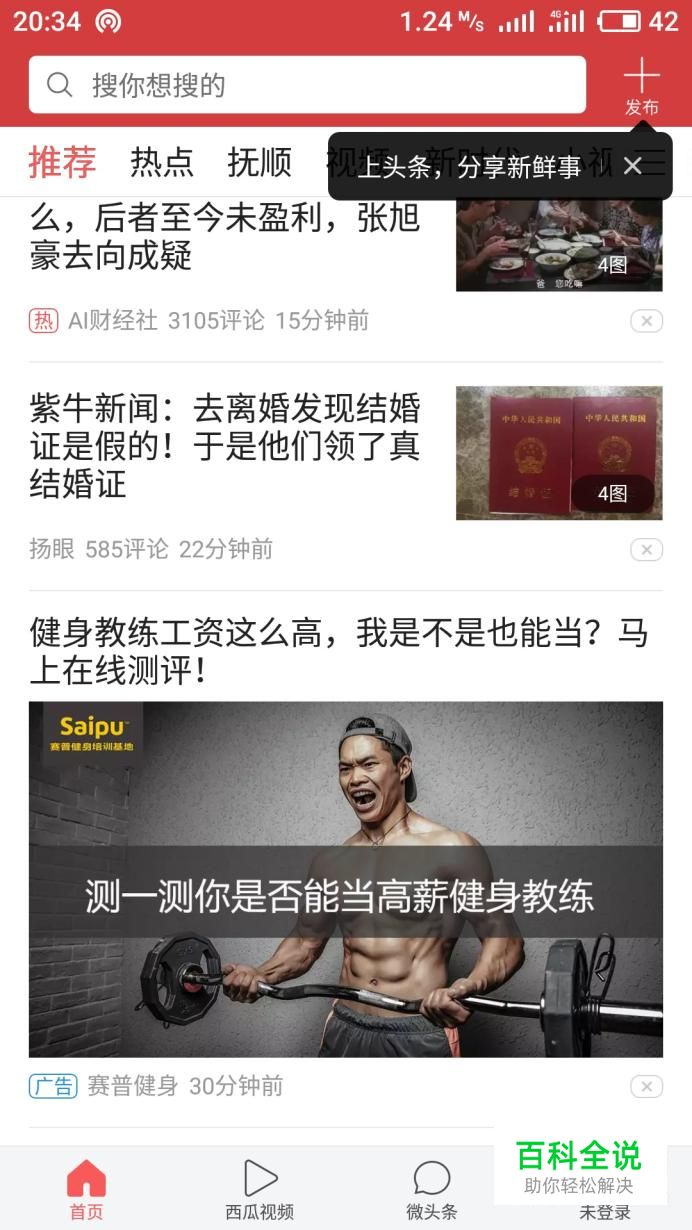Open the 赛普健身 fitness coach ad
This screenshot has width=692, height=1230.
(345, 878)
